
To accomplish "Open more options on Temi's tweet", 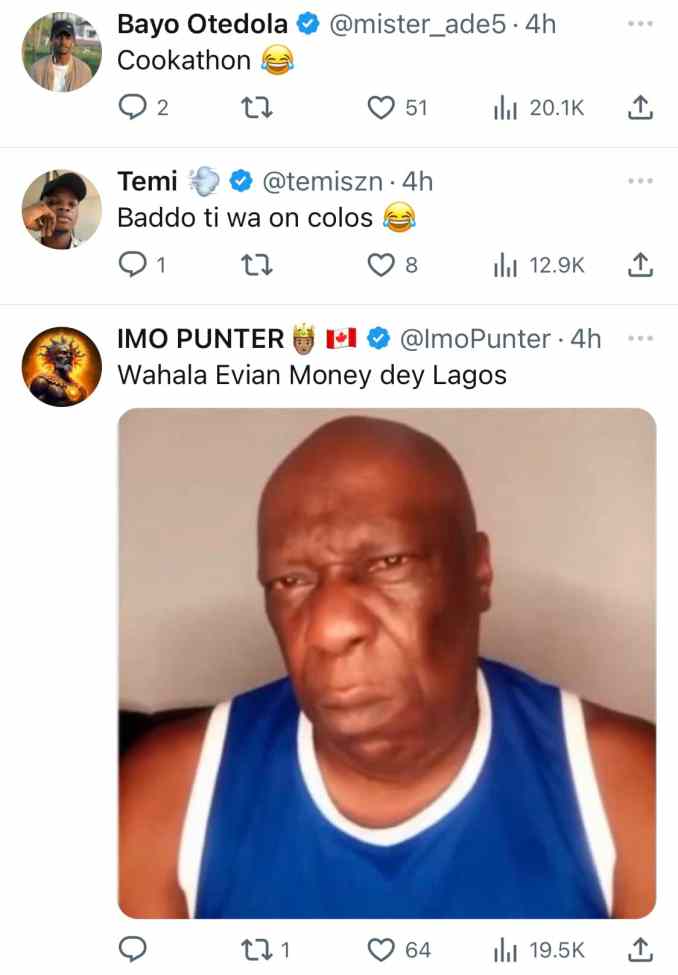I will click(640, 181).
